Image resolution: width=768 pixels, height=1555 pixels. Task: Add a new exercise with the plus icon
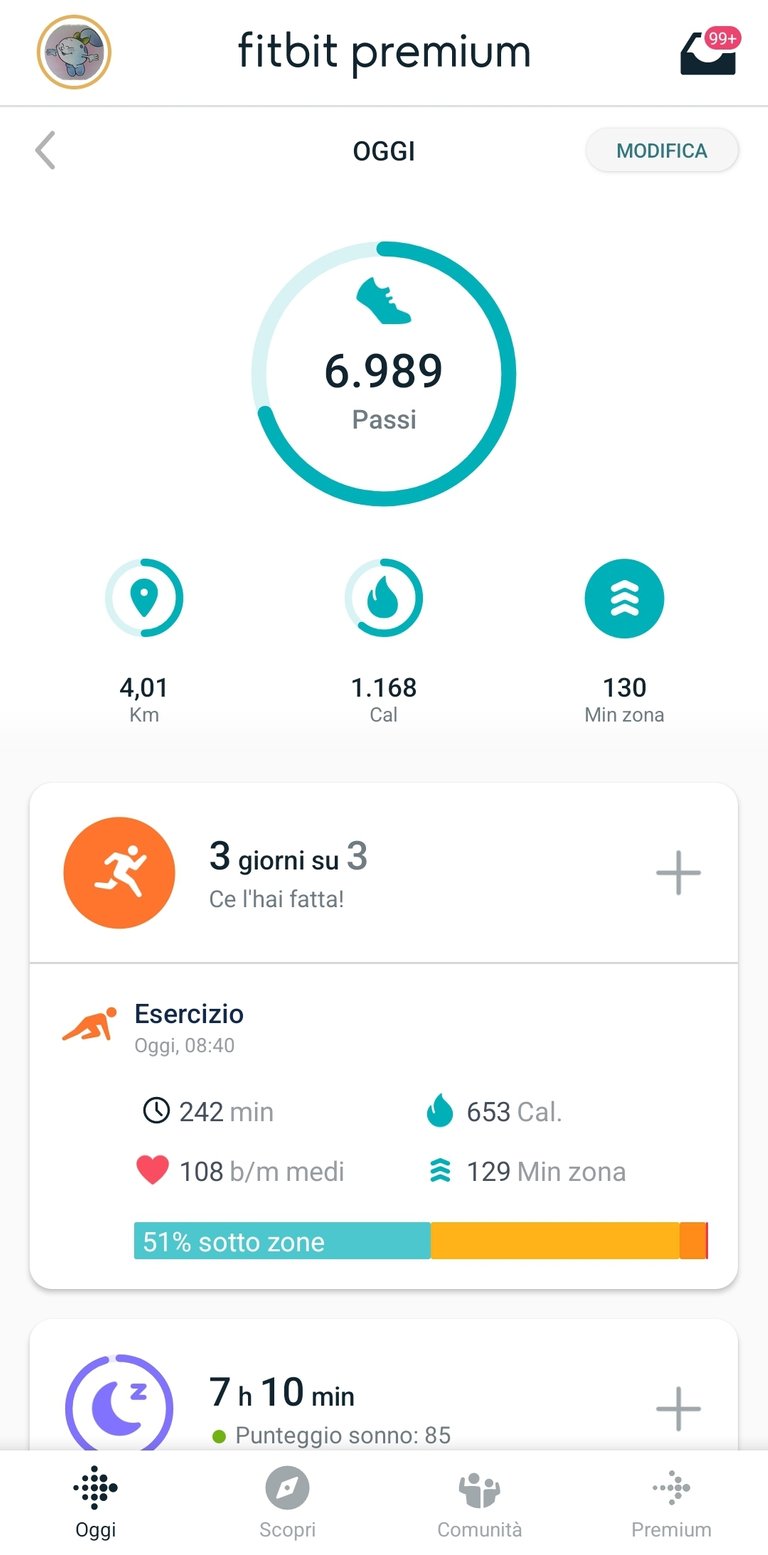(x=678, y=873)
